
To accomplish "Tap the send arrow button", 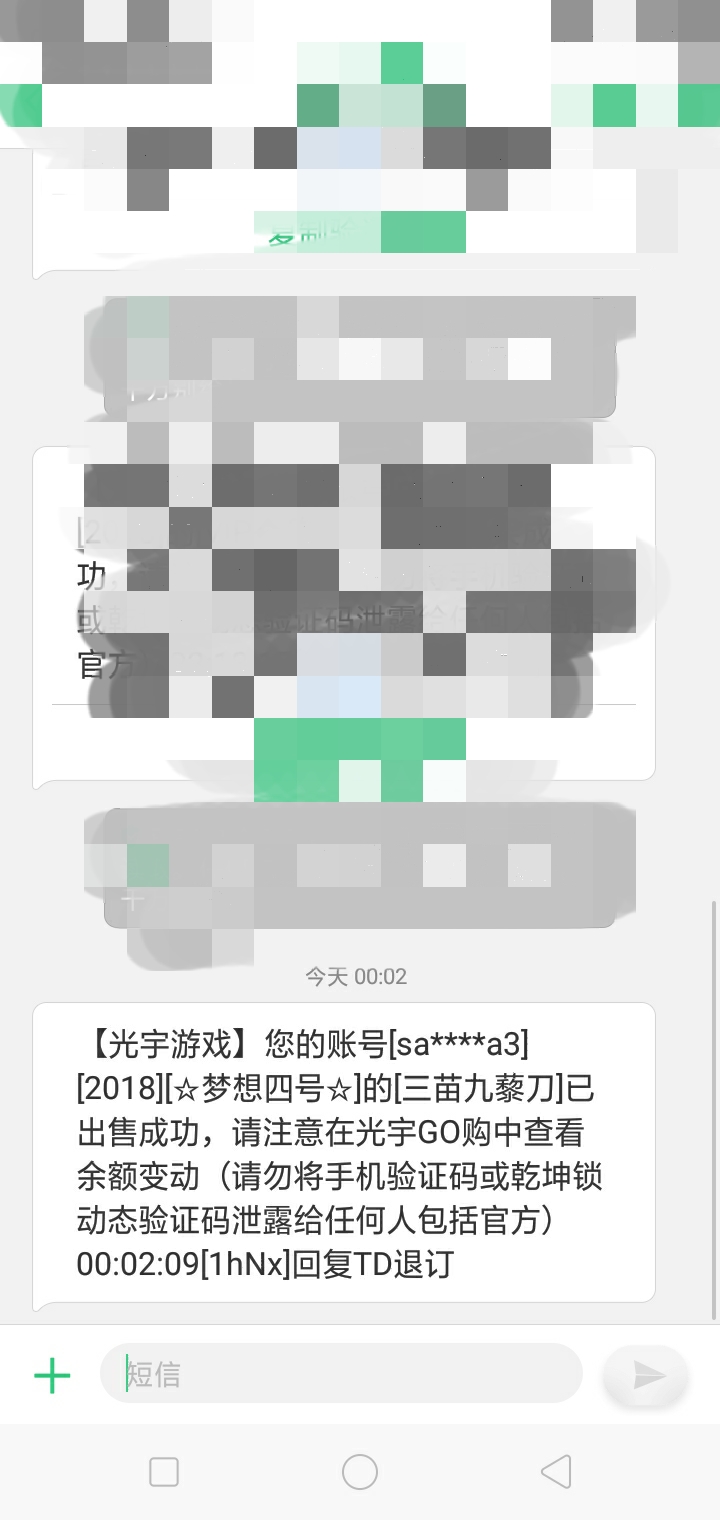I will pyautogui.click(x=648, y=1376).
